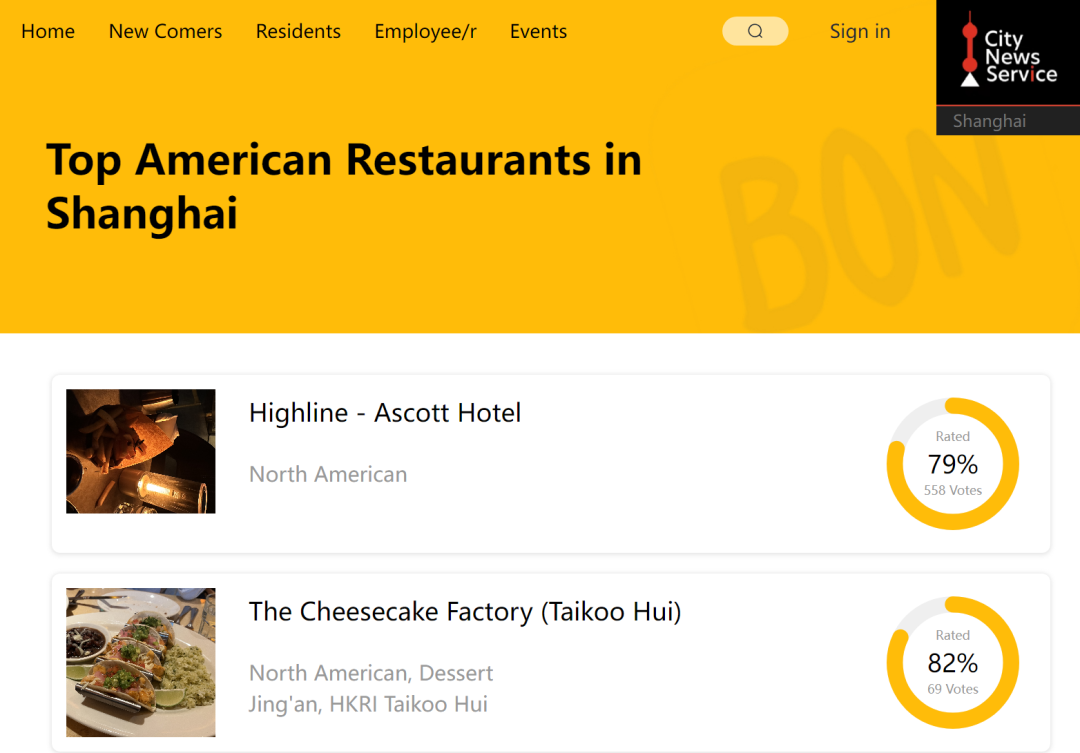The height and width of the screenshot is (753, 1080).
Task: Go to the New Comers section
Action: 165,32
